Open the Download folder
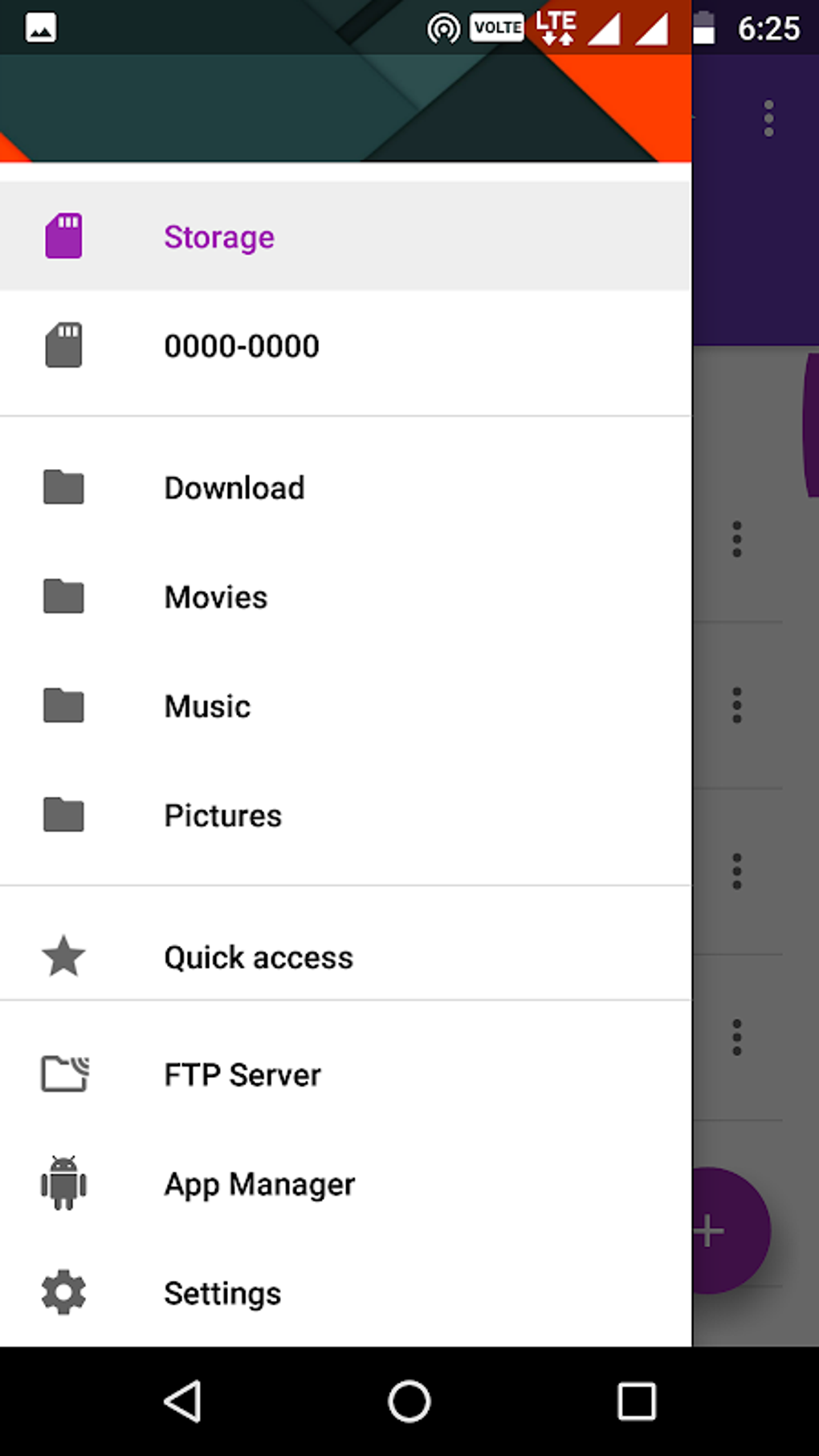 pos(234,487)
